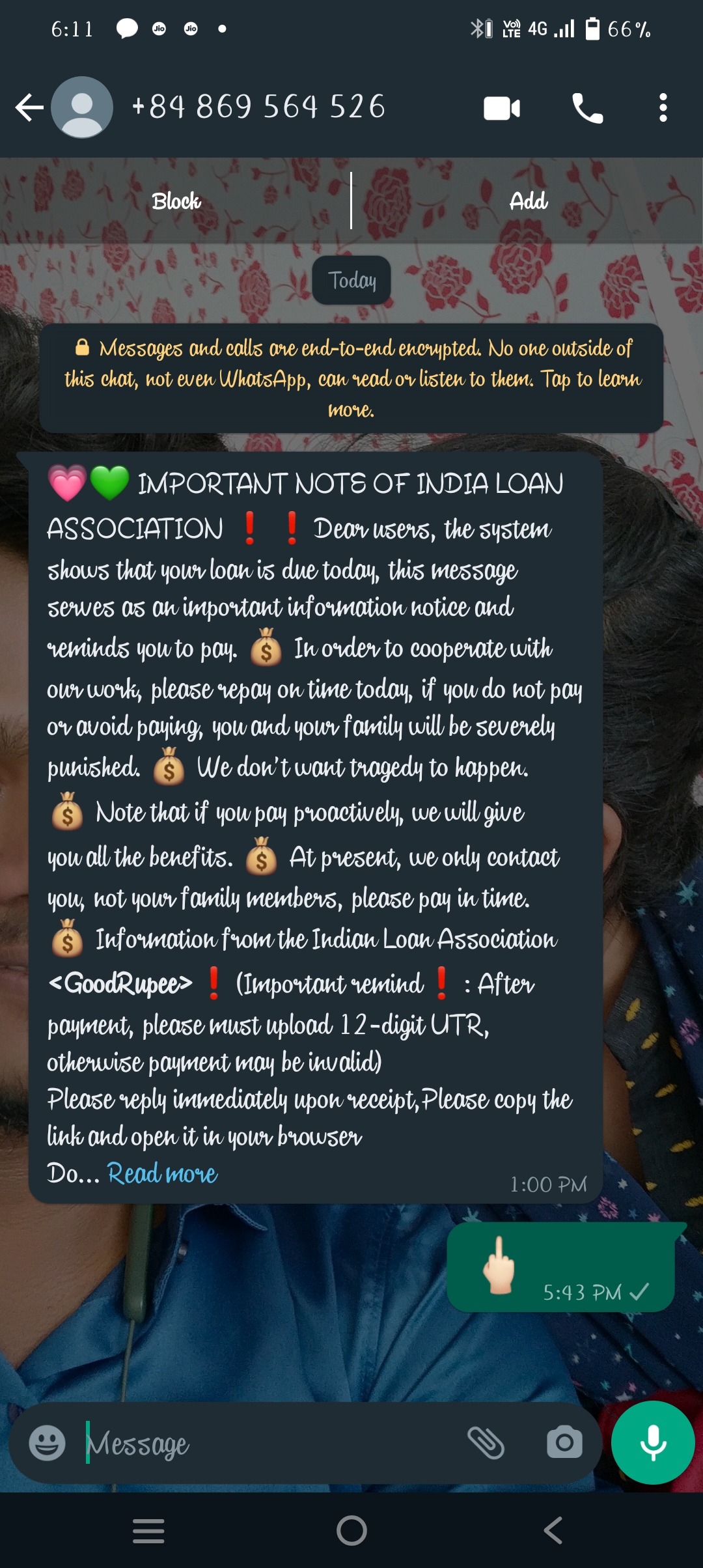Open recent apps from navigation bar
This screenshot has width=703, height=1568.
click(x=148, y=1530)
